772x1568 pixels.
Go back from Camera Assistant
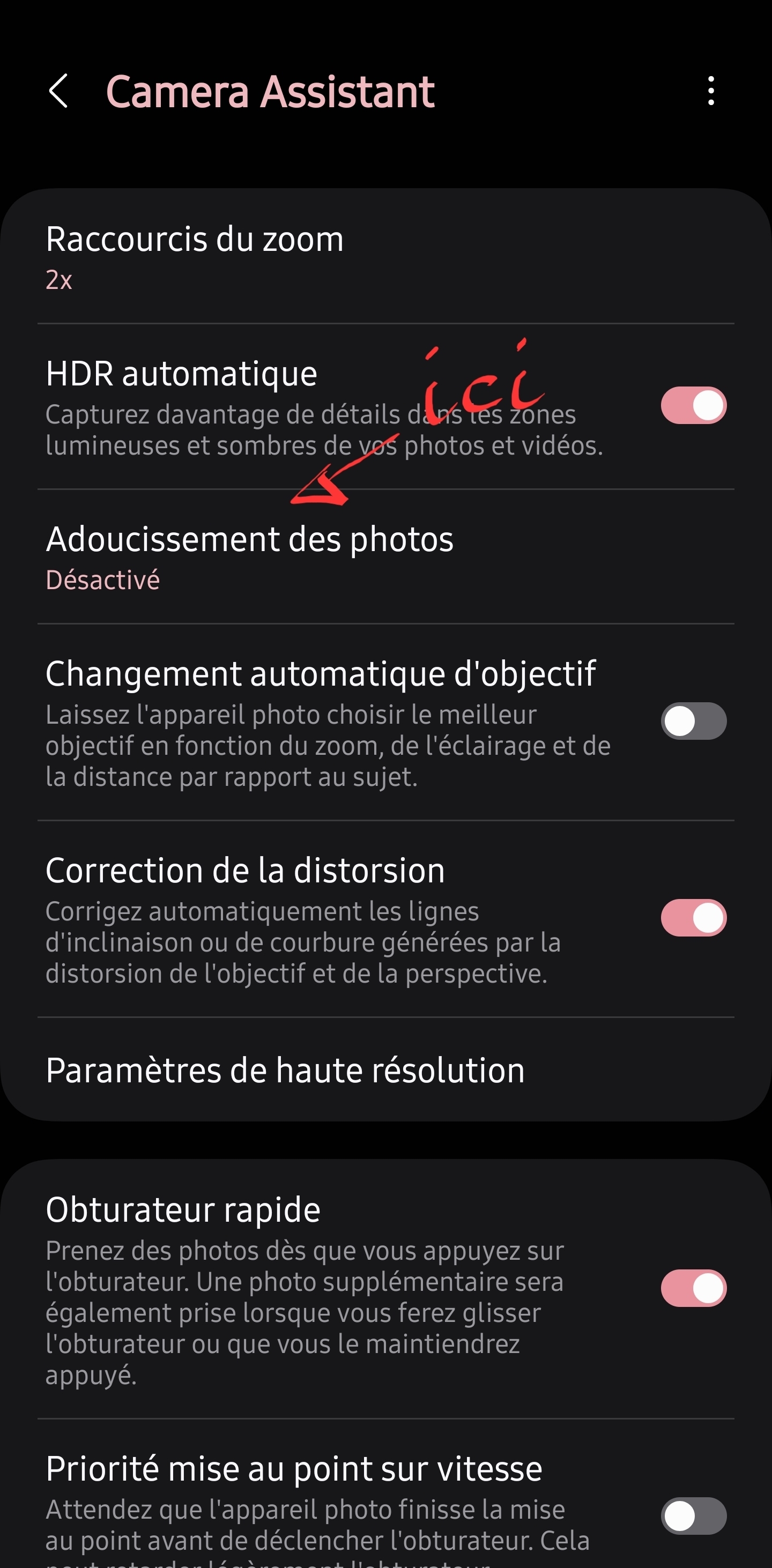(x=58, y=91)
